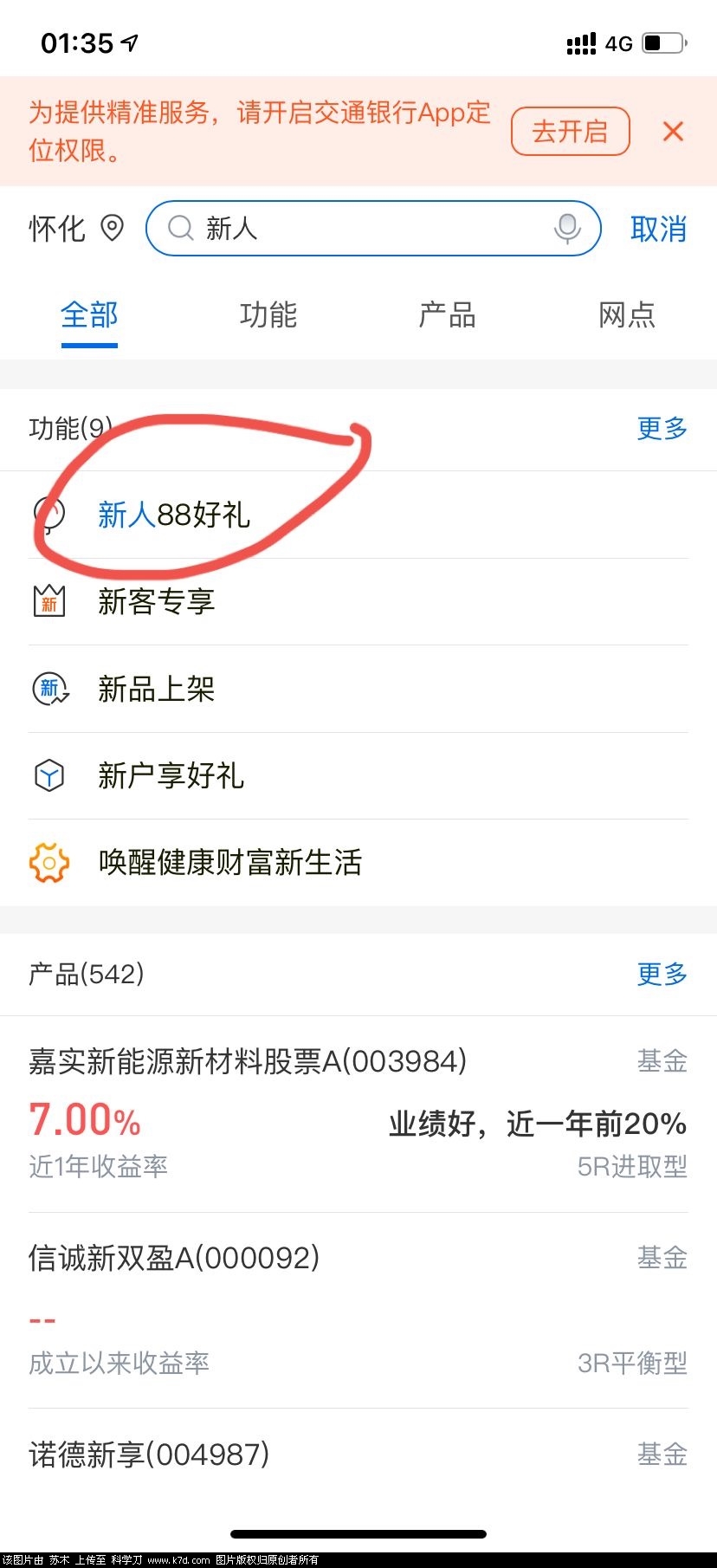Open 新品上架
Viewport: 717px width, 1568px height.
156,690
